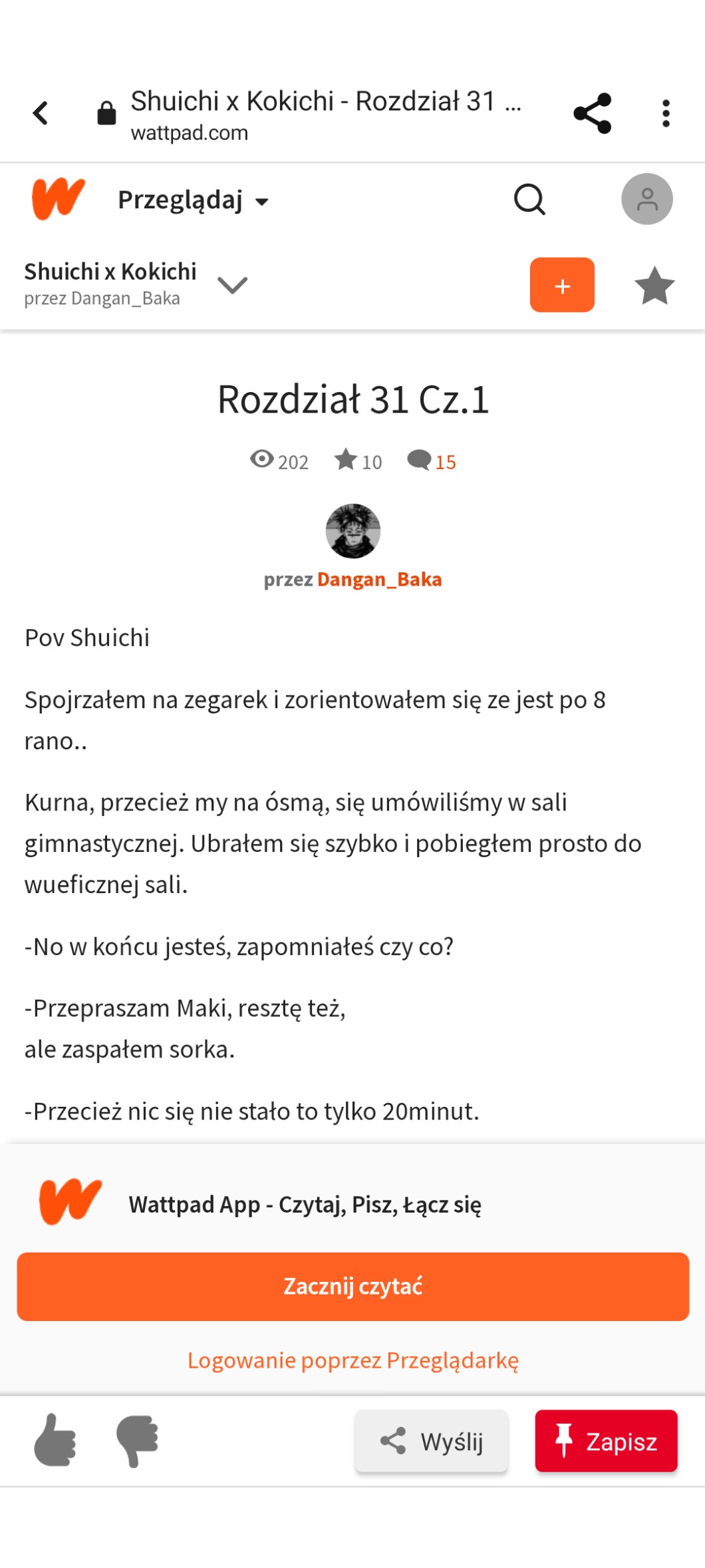The image size is (705, 1568).
Task: Add story to library with plus button
Action: pos(562,285)
